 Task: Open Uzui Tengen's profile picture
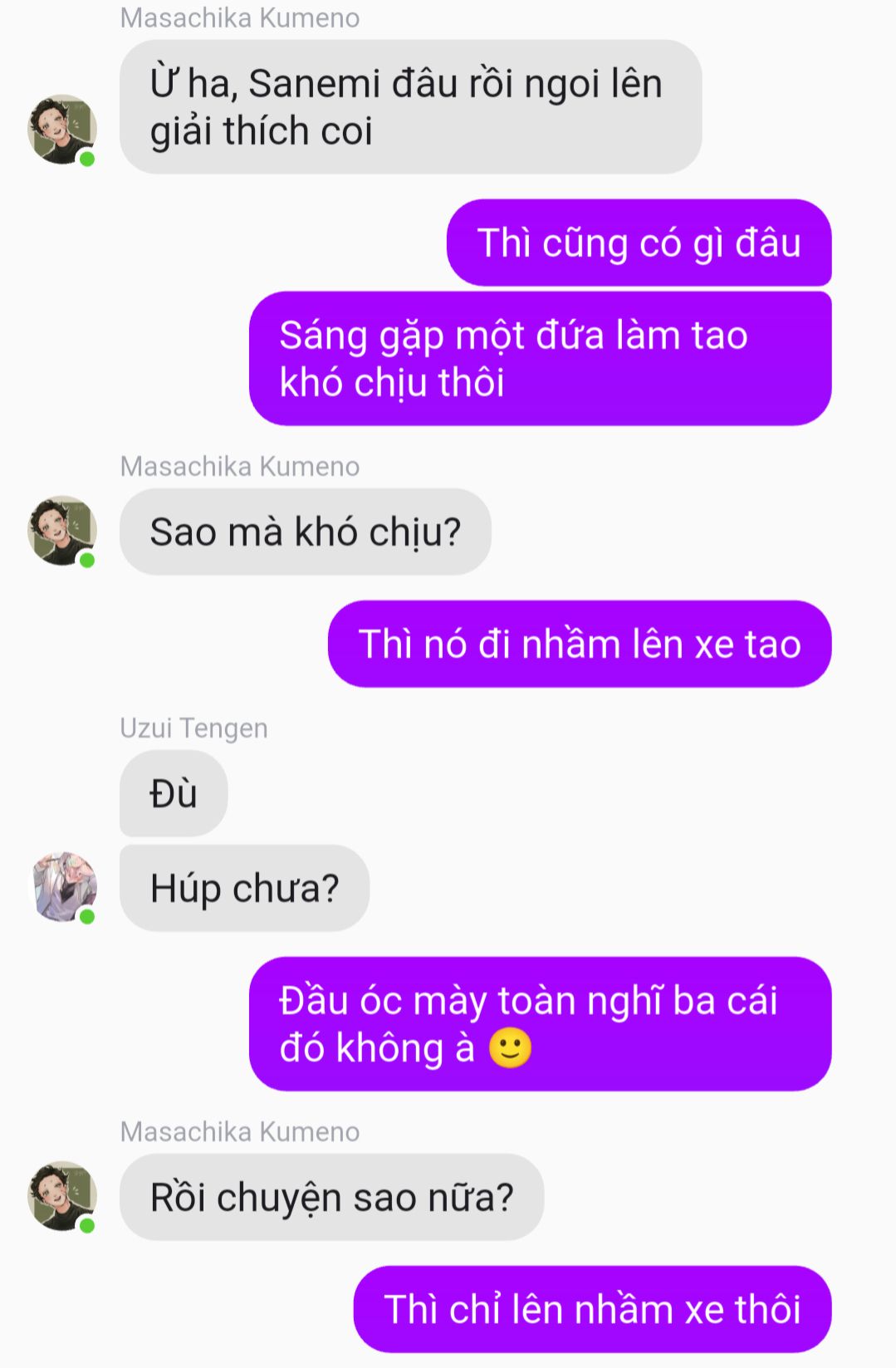point(63,887)
